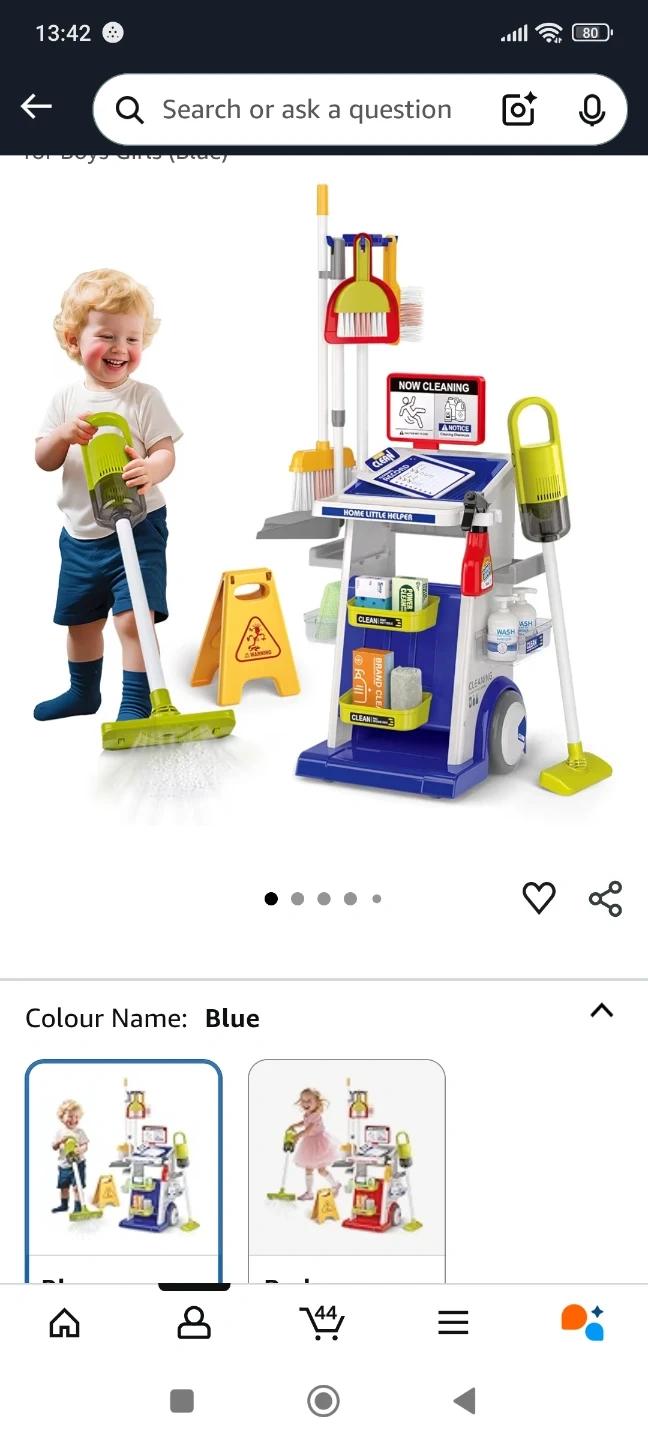
Task: Go back using the top arrow
Action: [x=36, y=108]
